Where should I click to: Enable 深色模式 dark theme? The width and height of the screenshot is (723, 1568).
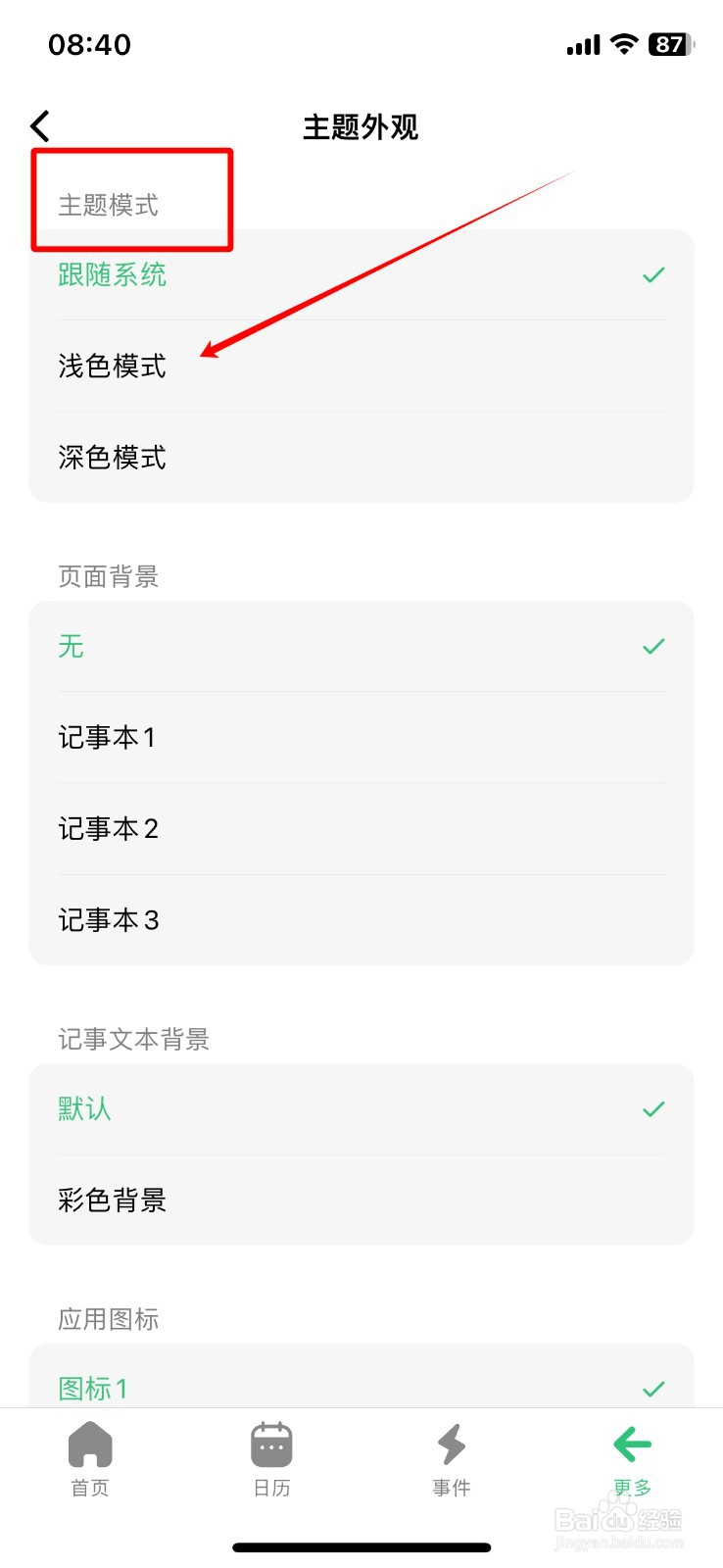[112, 458]
